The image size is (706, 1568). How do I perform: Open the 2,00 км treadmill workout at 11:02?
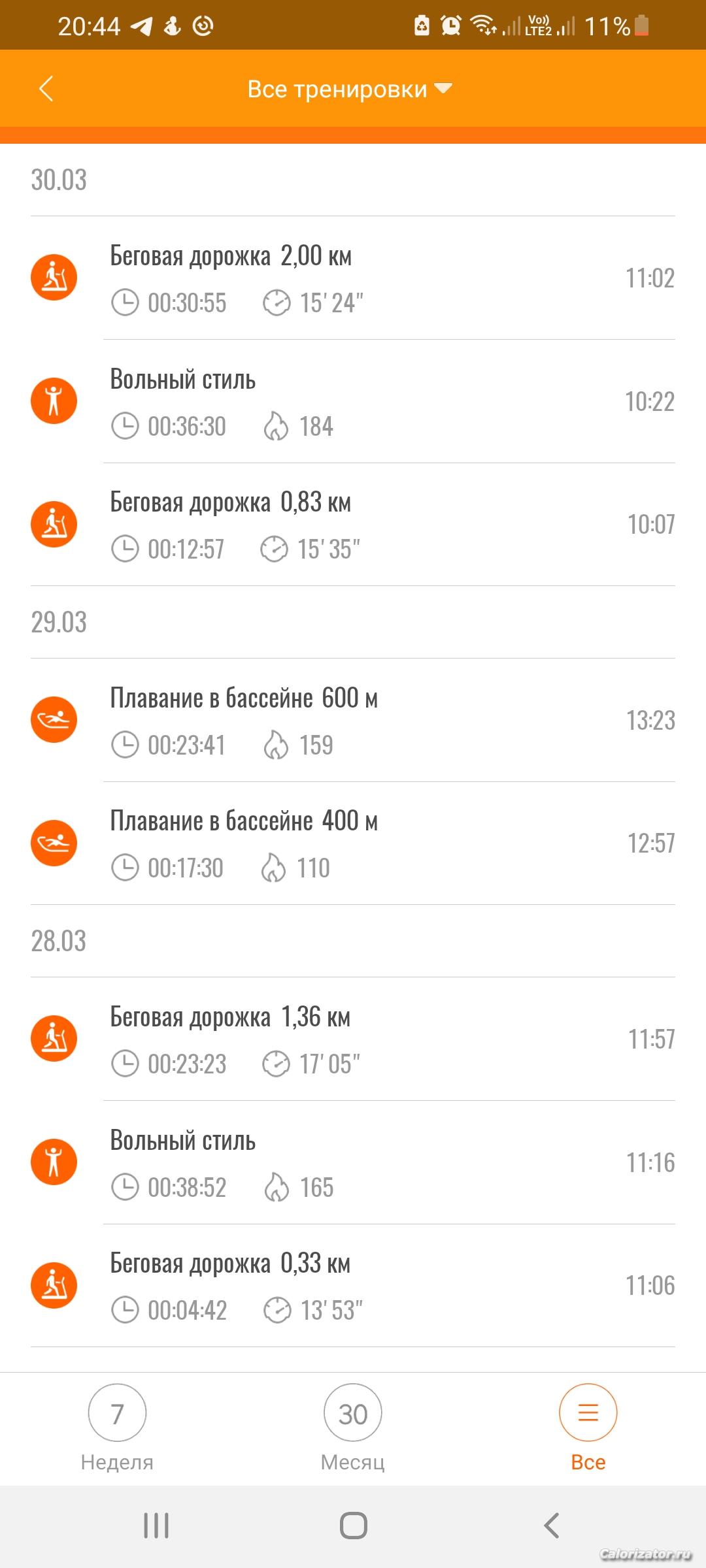click(x=353, y=278)
